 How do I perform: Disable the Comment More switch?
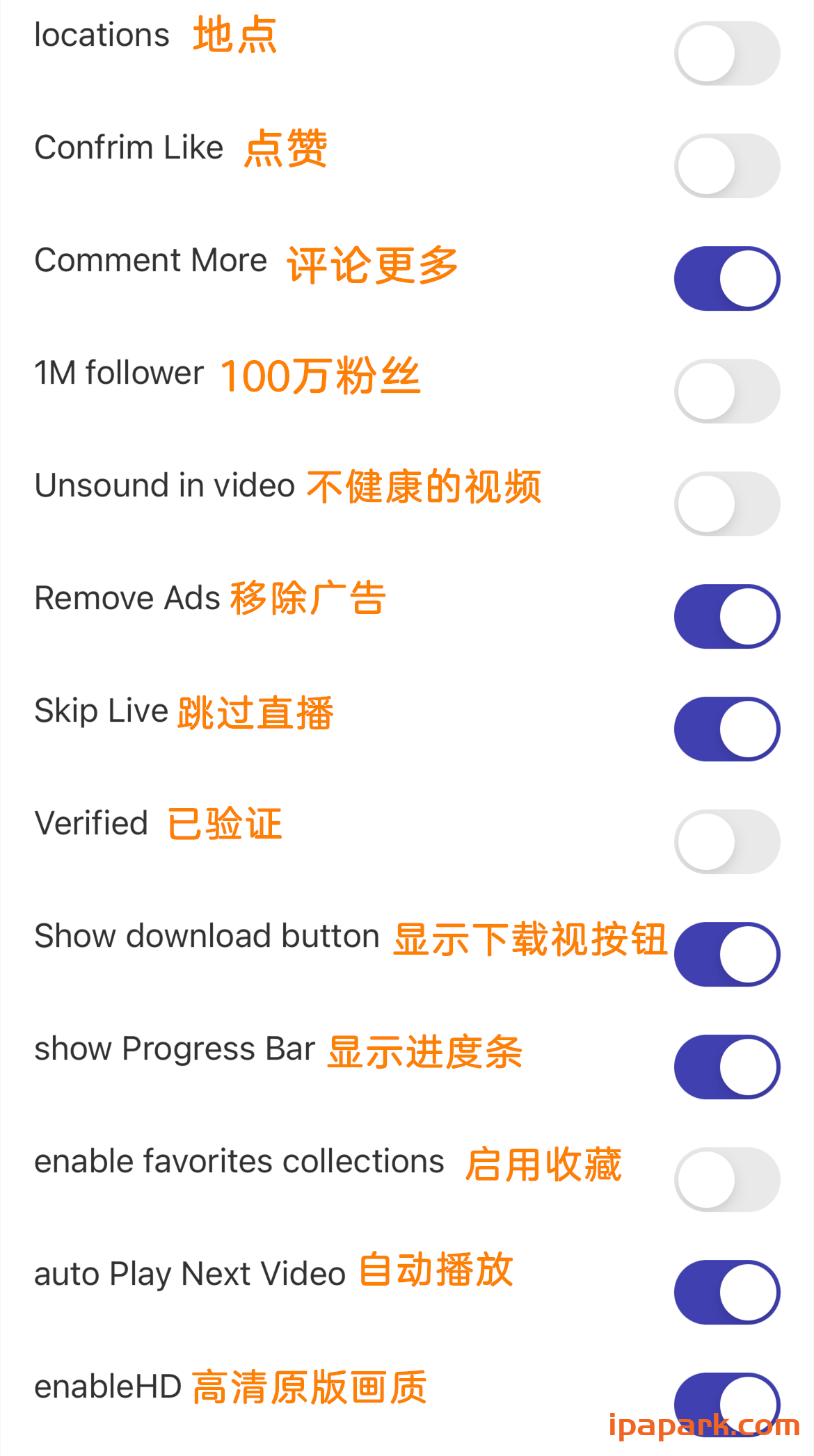[x=728, y=277]
